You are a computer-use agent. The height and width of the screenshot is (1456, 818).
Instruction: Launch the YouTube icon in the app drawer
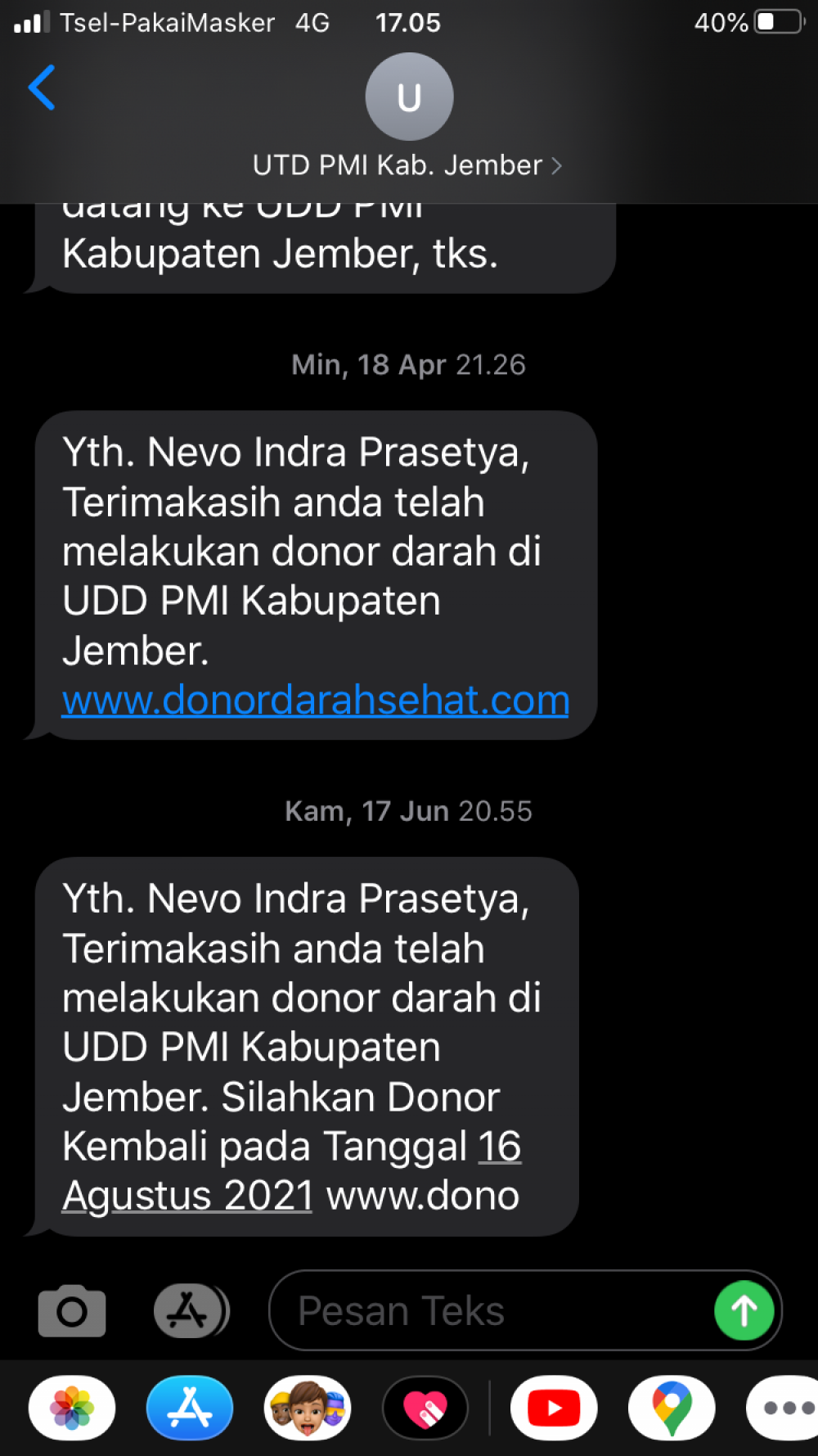pos(554,1408)
